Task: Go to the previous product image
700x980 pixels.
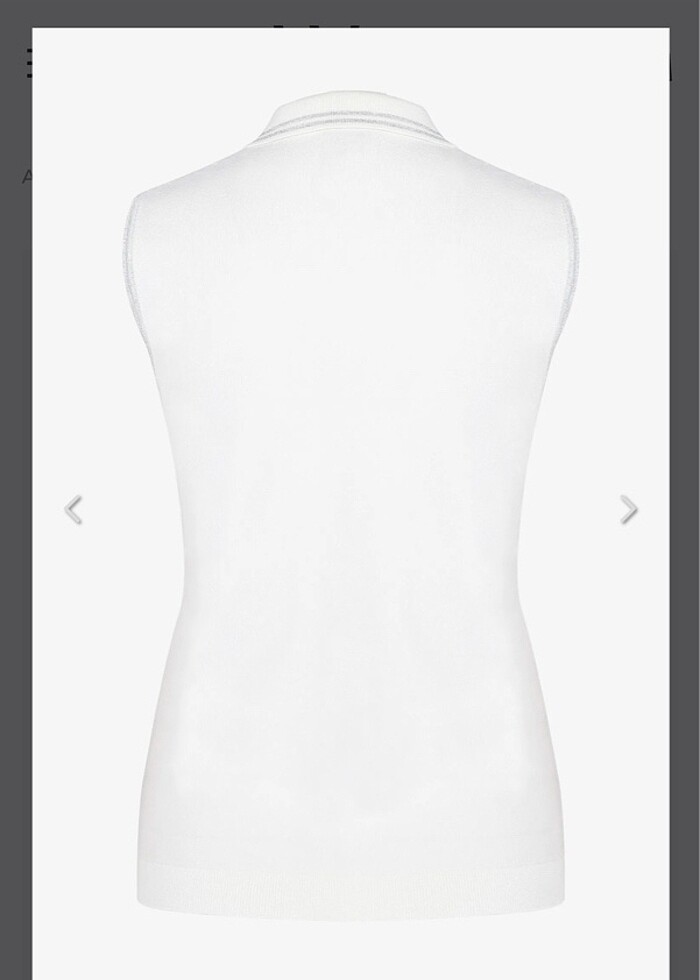Action: click(x=73, y=510)
